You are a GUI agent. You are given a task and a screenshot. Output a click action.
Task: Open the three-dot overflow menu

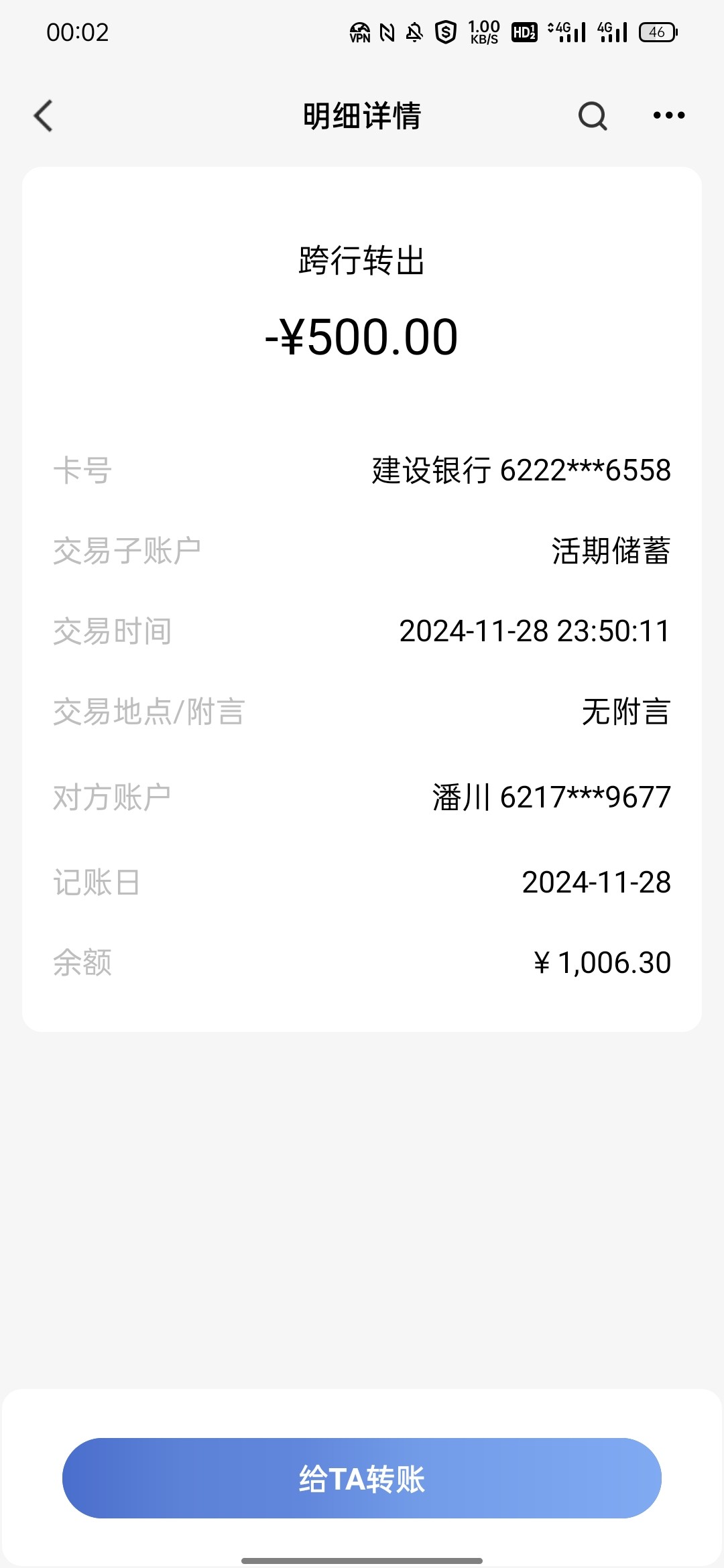[x=668, y=116]
